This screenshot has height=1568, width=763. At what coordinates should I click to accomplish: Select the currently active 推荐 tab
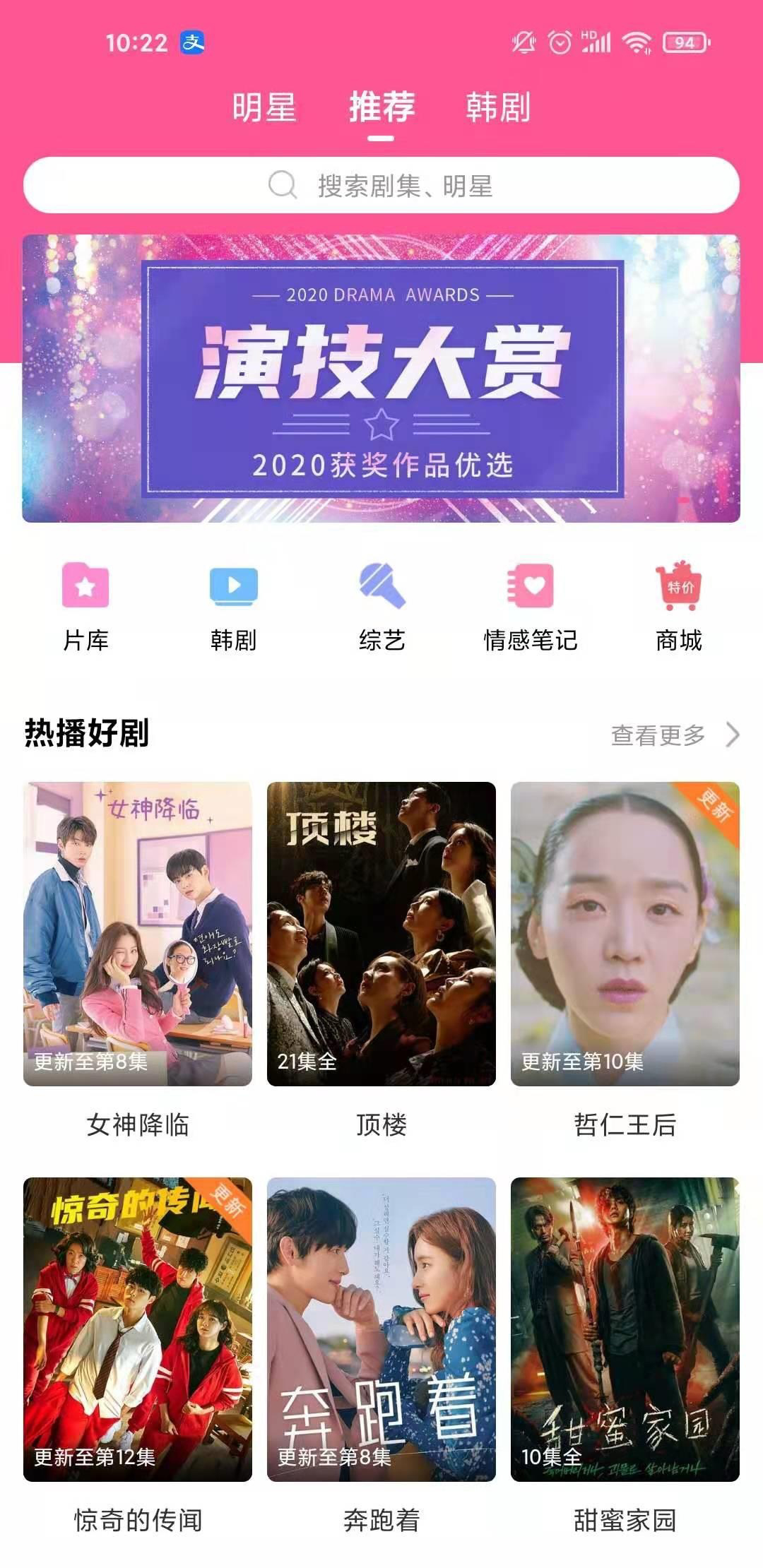coord(380,107)
